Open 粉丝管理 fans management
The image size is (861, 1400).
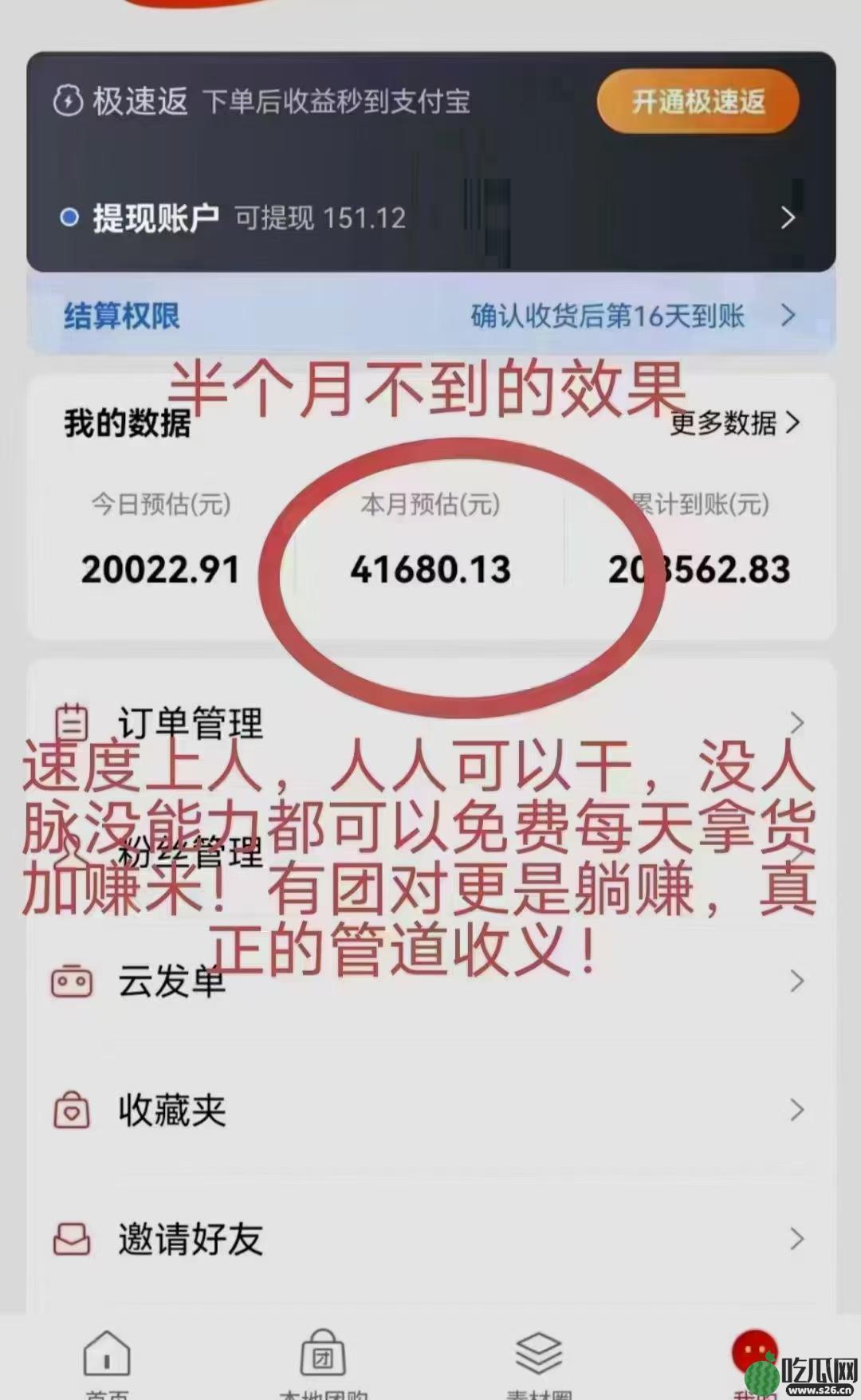tap(431, 853)
